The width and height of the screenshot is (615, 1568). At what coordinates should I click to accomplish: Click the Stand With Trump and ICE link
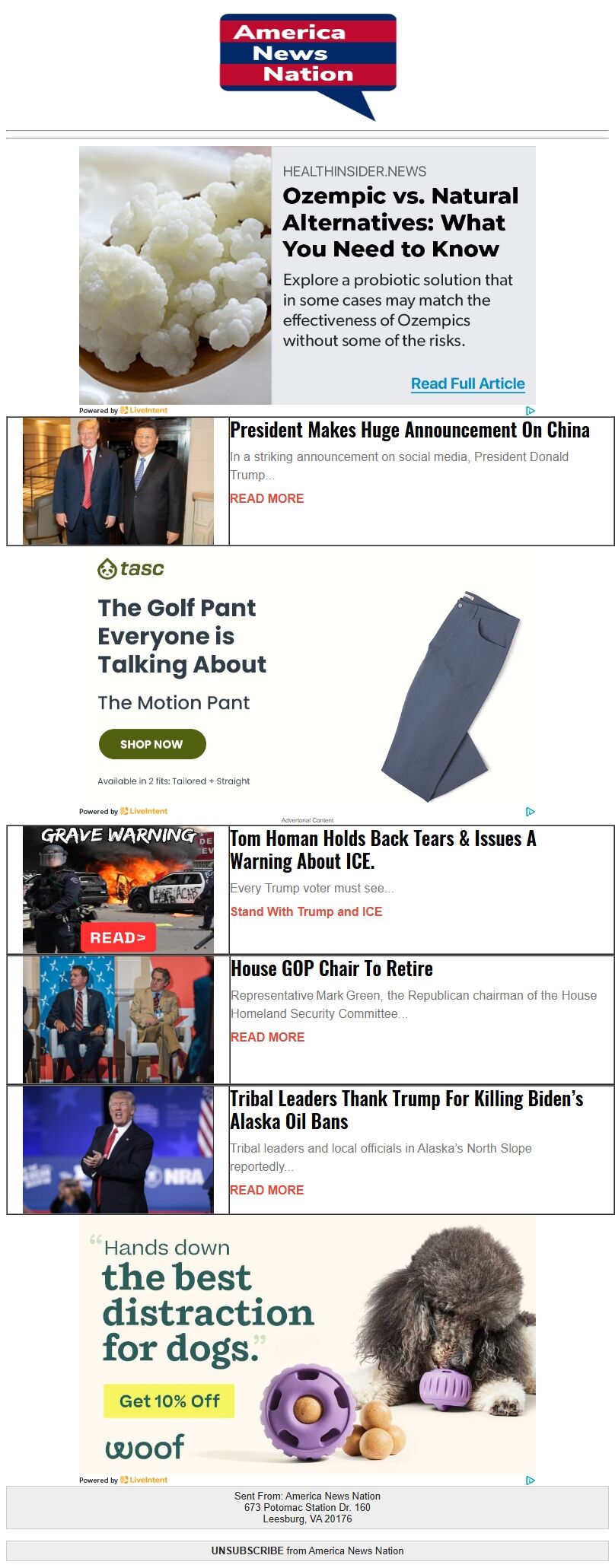tap(306, 911)
